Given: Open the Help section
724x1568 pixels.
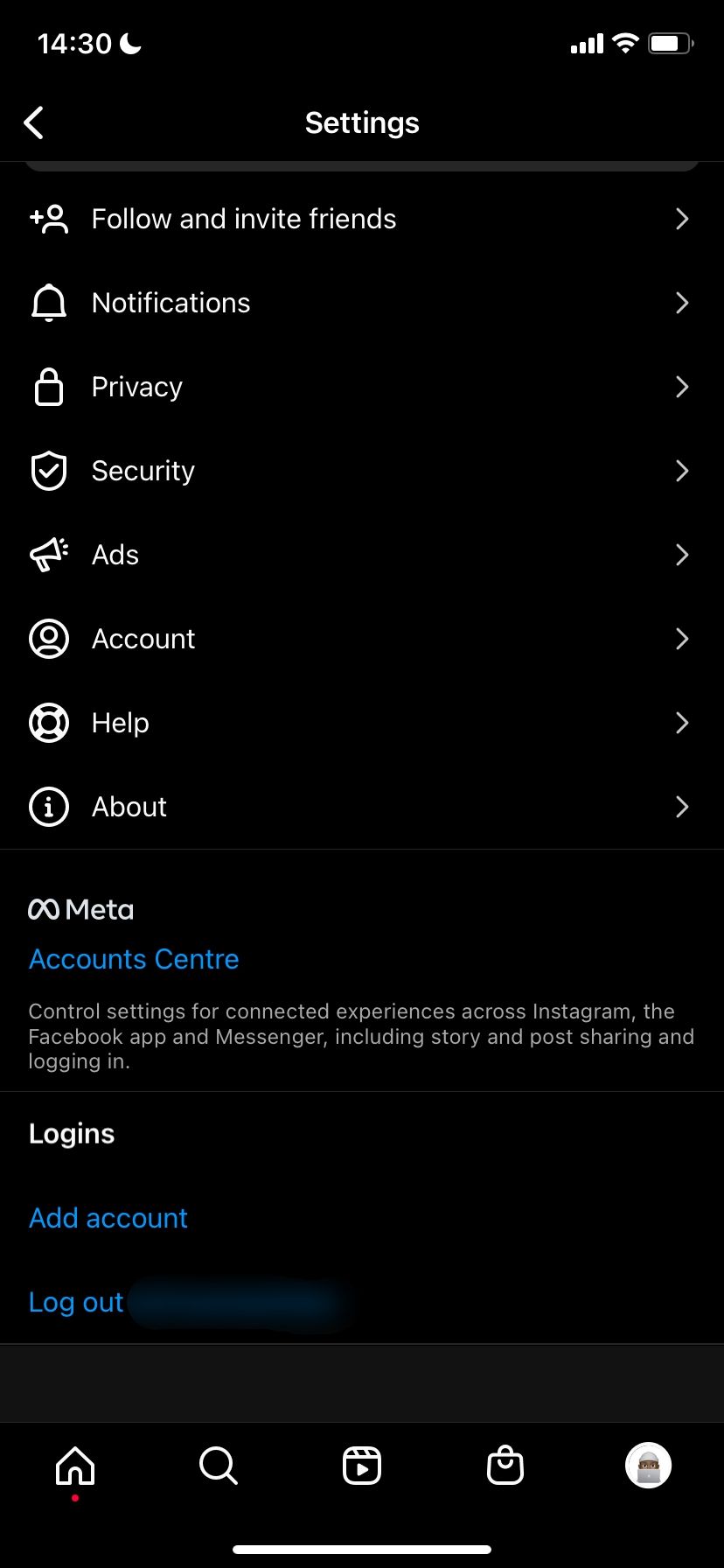Looking at the screenshot, I should [x=121, y=723].
